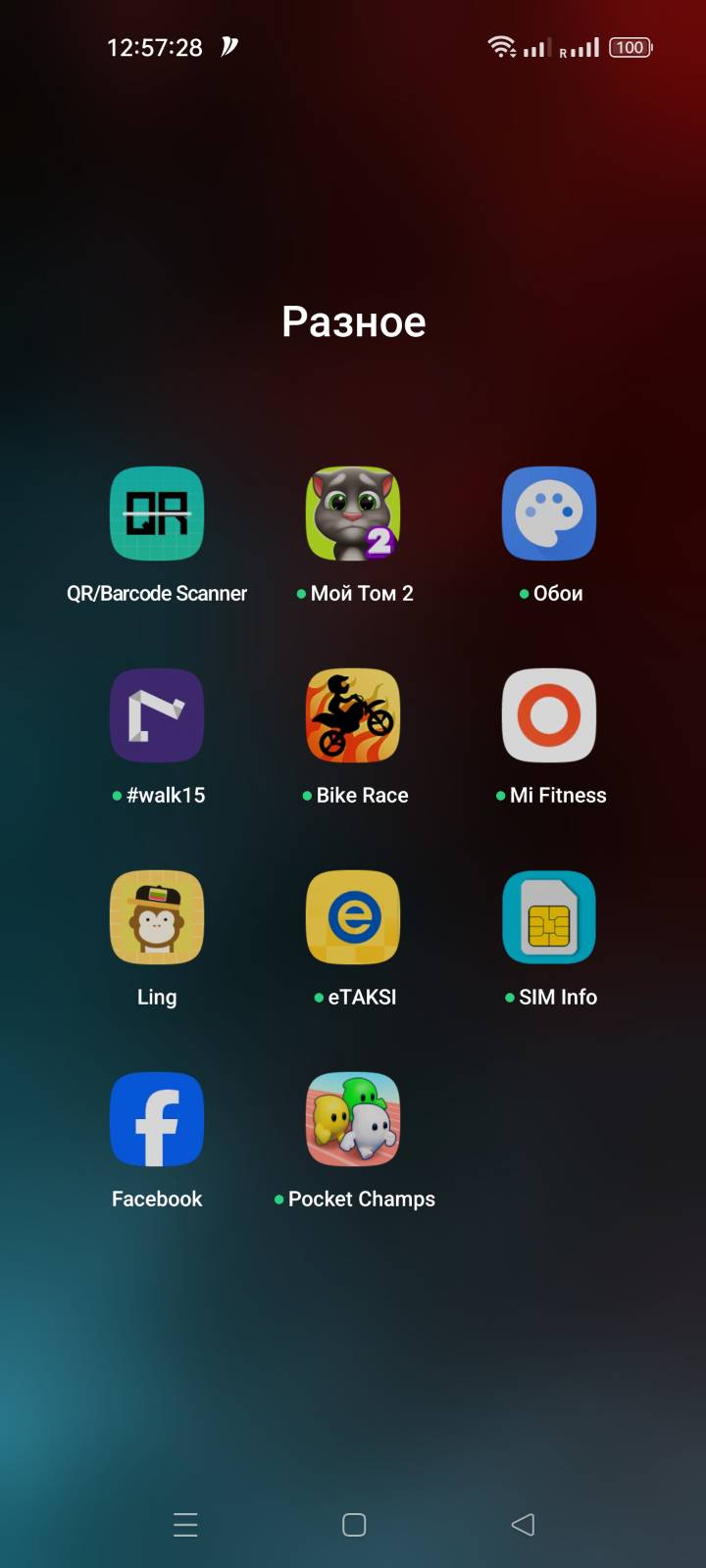706x1568 pixels.
Task: Rename the Разное folder title
Action: click(x=354, y=321)
